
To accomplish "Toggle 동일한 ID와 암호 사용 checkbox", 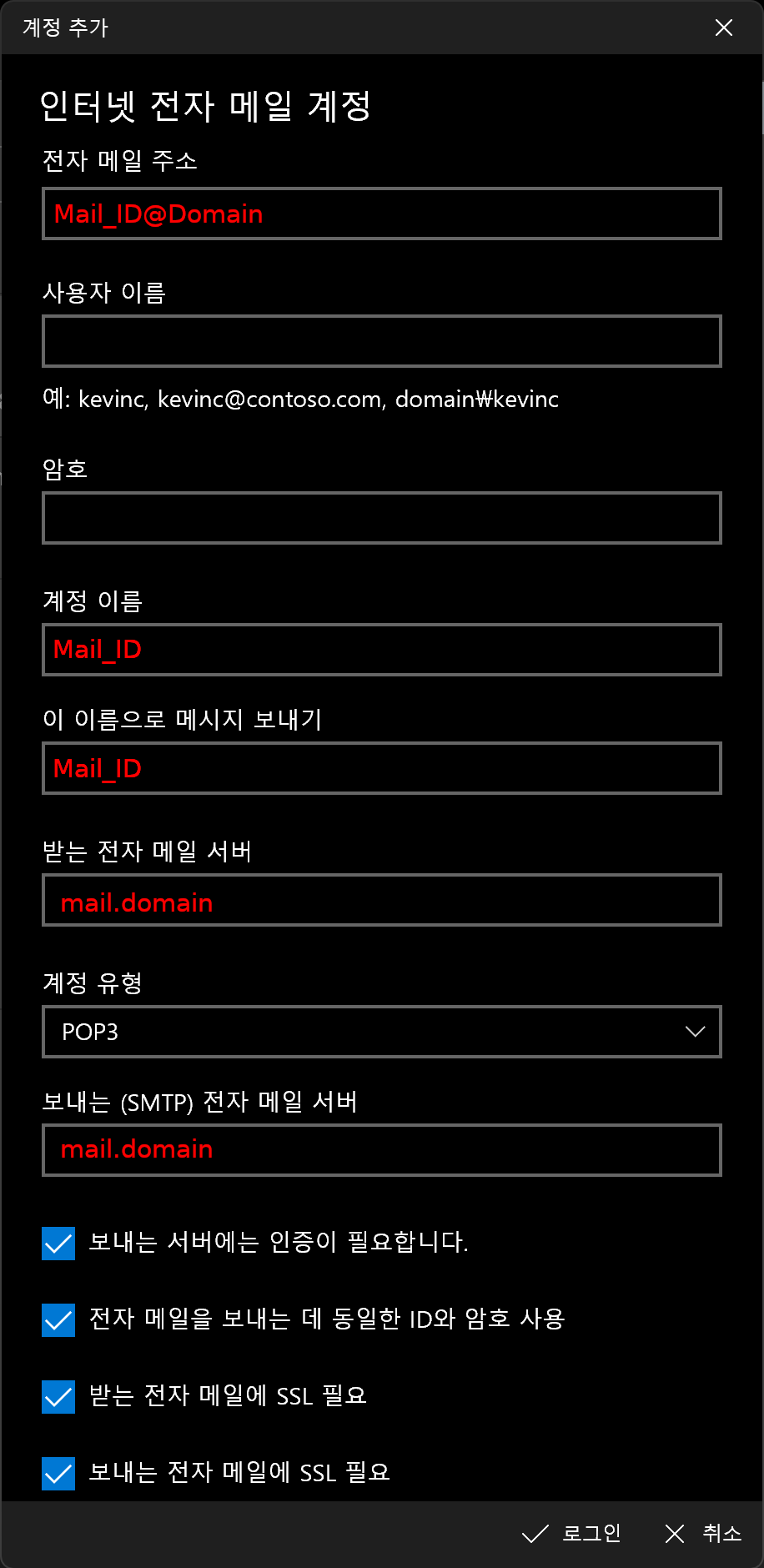I will pyautogui.click(x=58, y=1320).
